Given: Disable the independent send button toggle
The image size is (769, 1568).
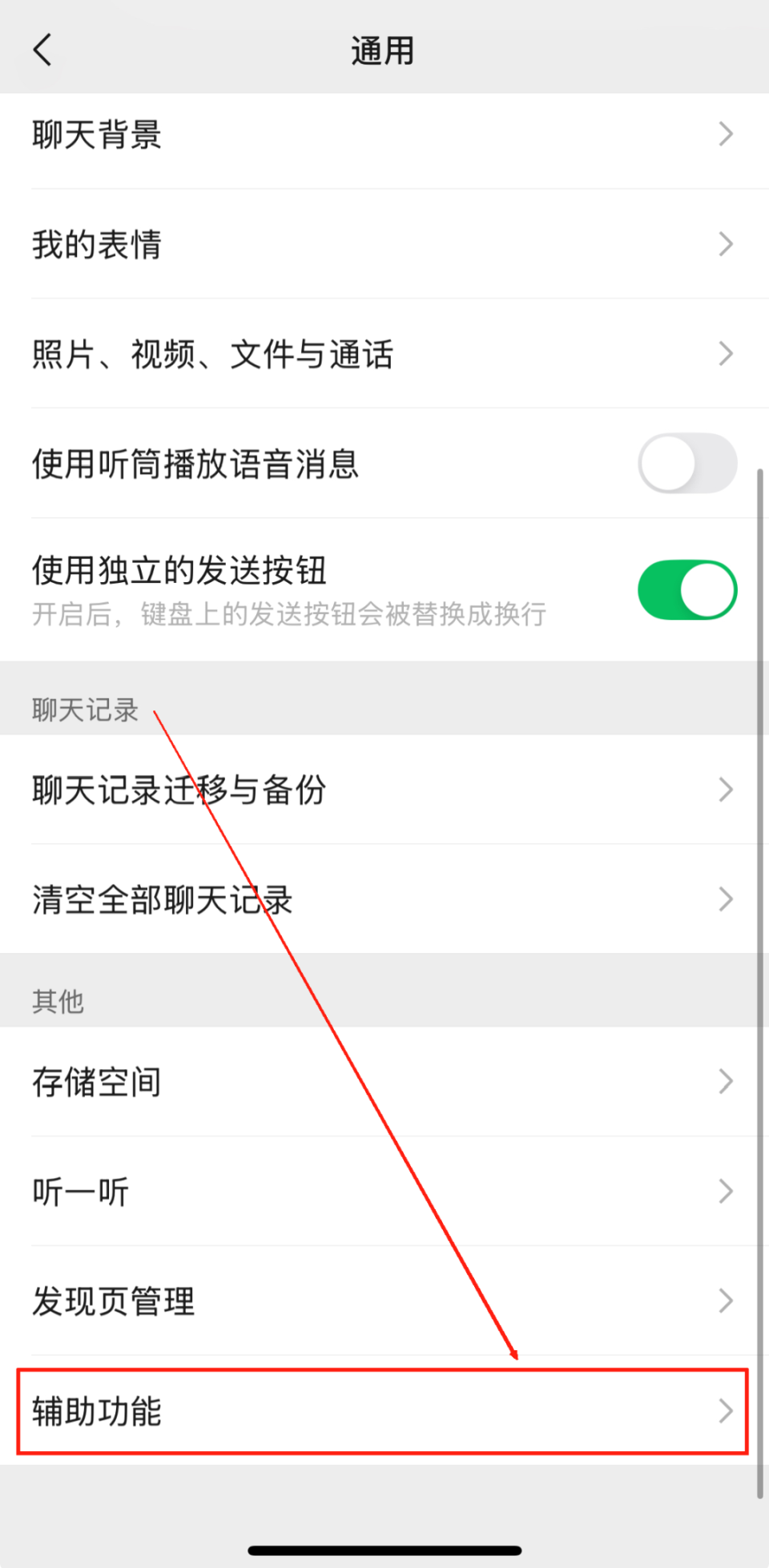Looking at the screenshot, I should pyautogui.click(x=687, y=589).
